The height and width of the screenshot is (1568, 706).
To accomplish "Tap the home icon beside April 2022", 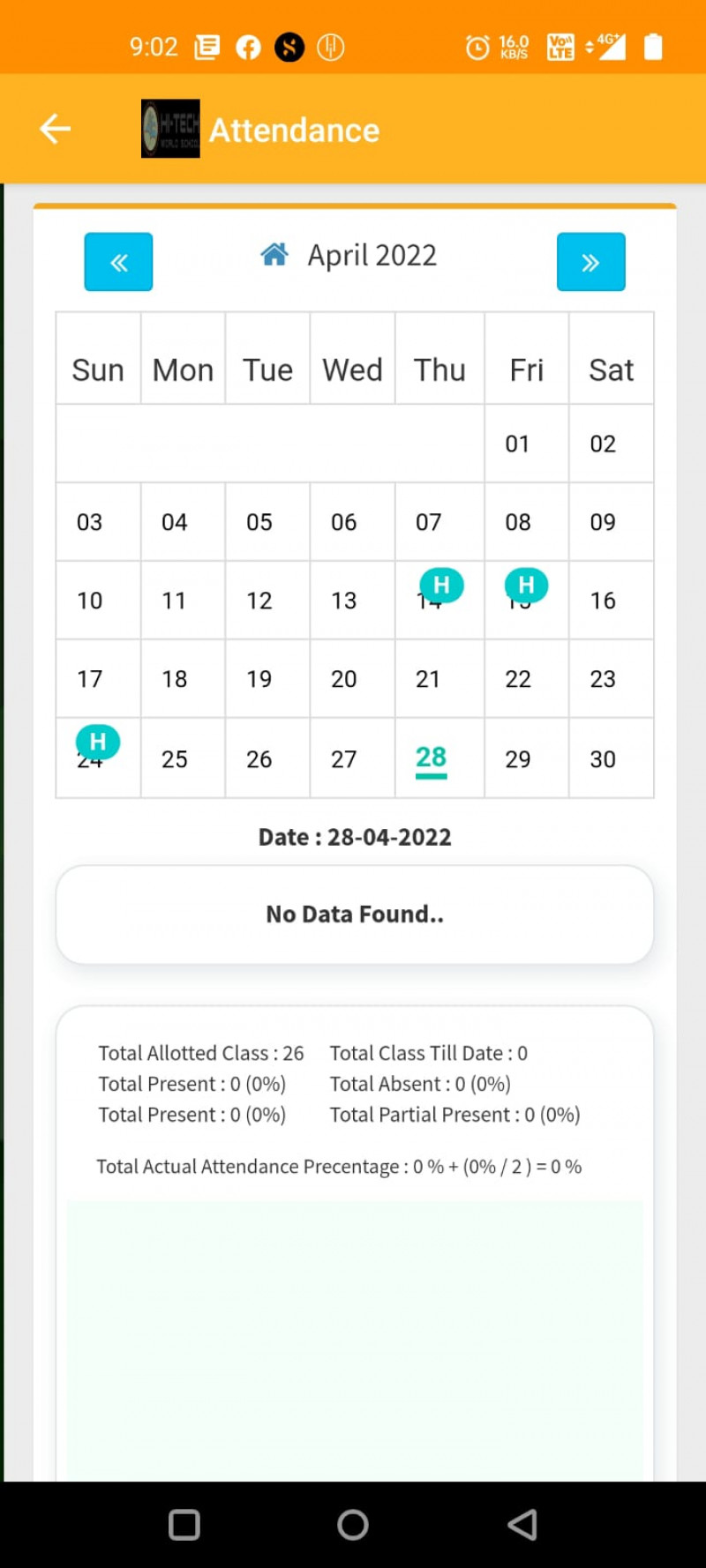I will coord(274,255).
